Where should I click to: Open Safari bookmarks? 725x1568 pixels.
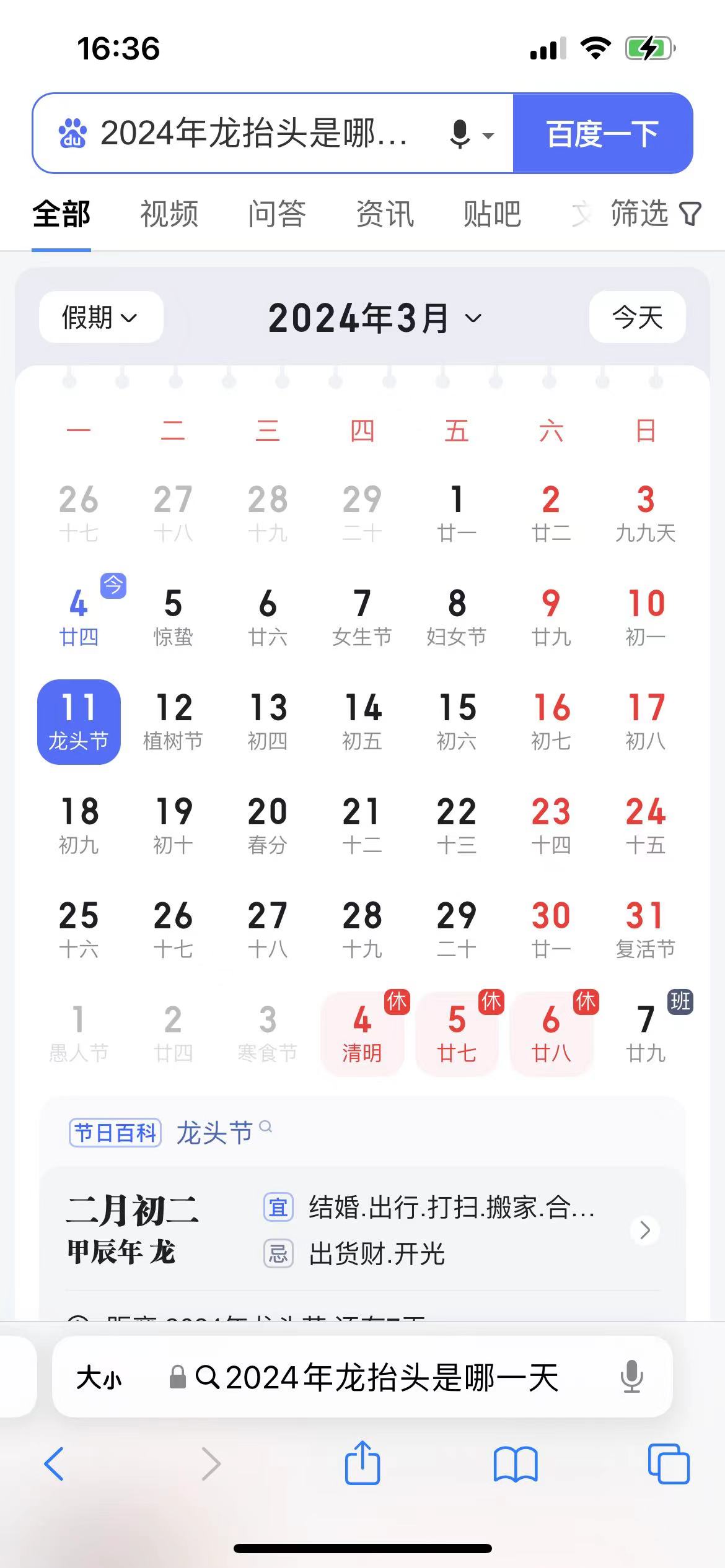click(516, 1464)
